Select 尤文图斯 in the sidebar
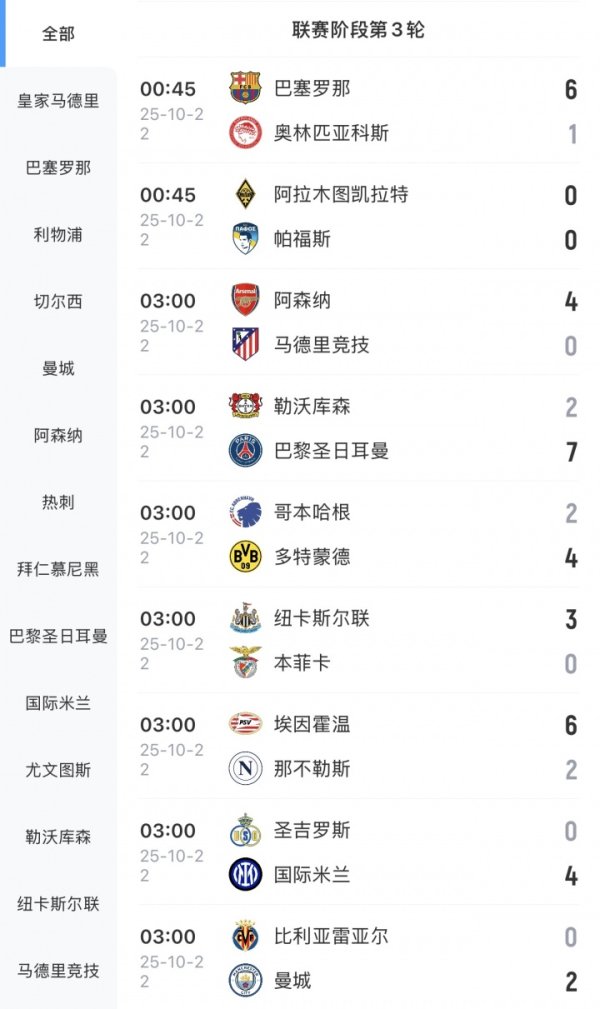Image resolution: width=600 pixels, height=1009 pixels. coord(58,770)
